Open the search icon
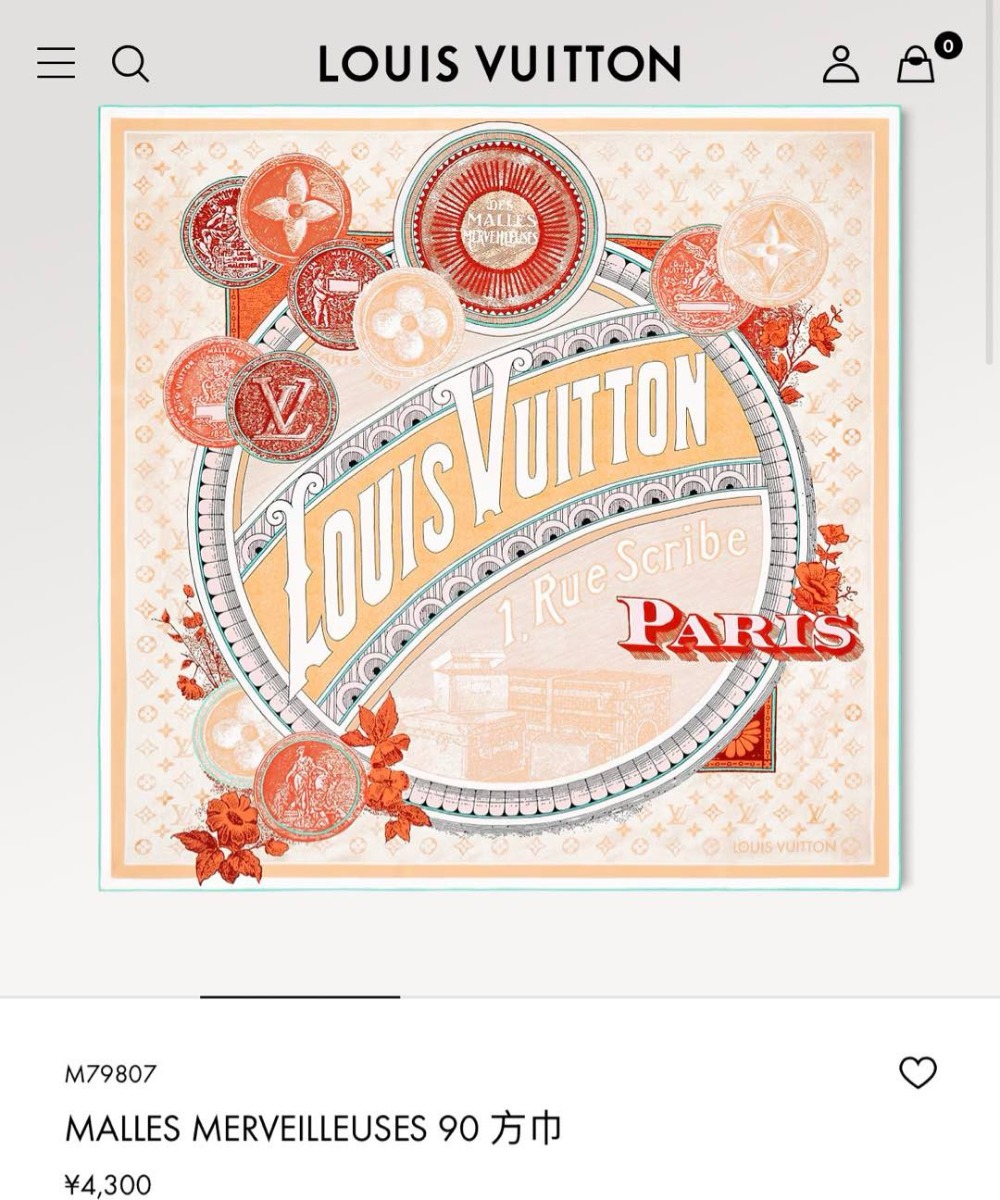 130,64
